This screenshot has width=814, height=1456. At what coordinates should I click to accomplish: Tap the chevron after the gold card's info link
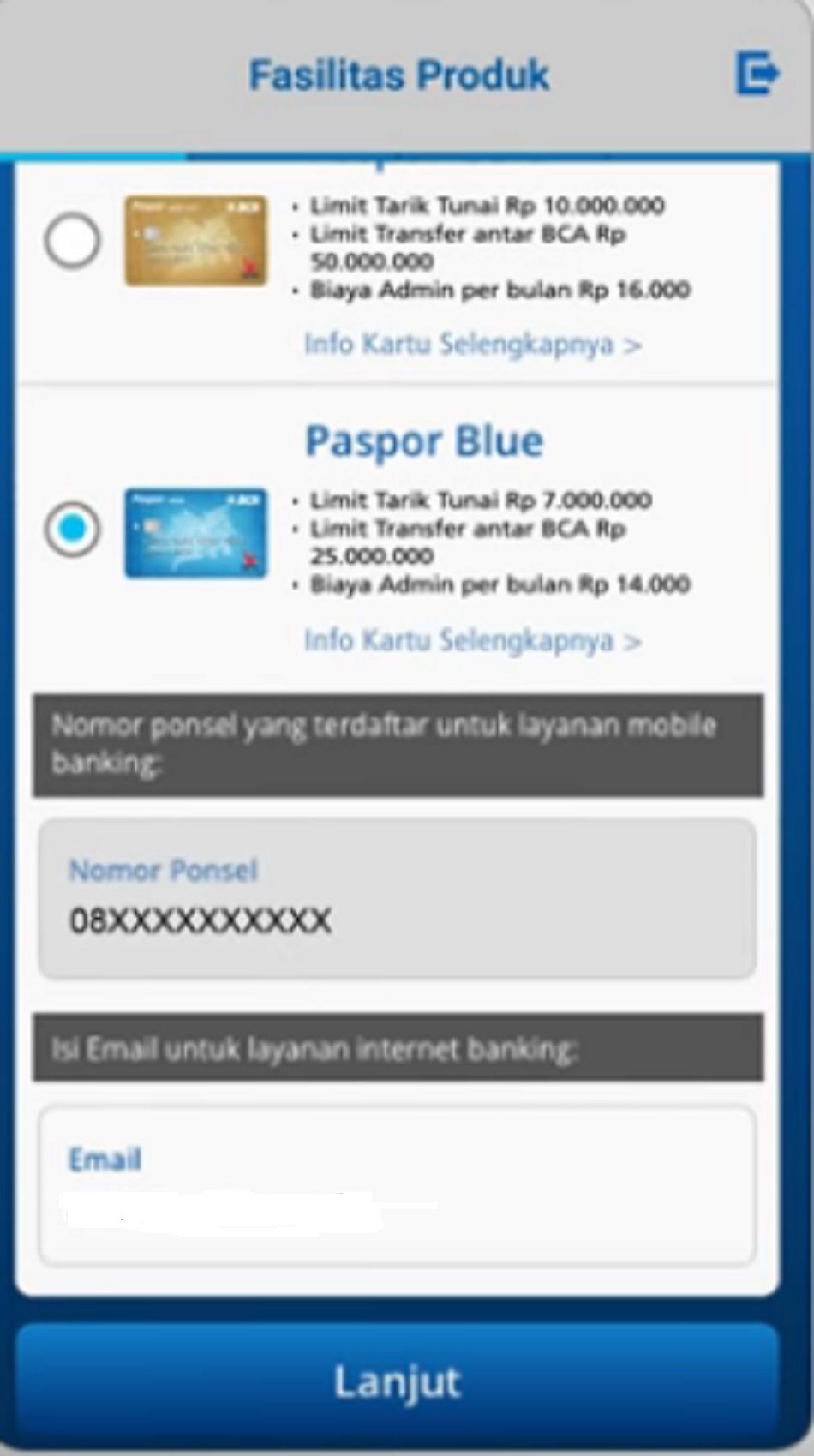click(631, 345)
